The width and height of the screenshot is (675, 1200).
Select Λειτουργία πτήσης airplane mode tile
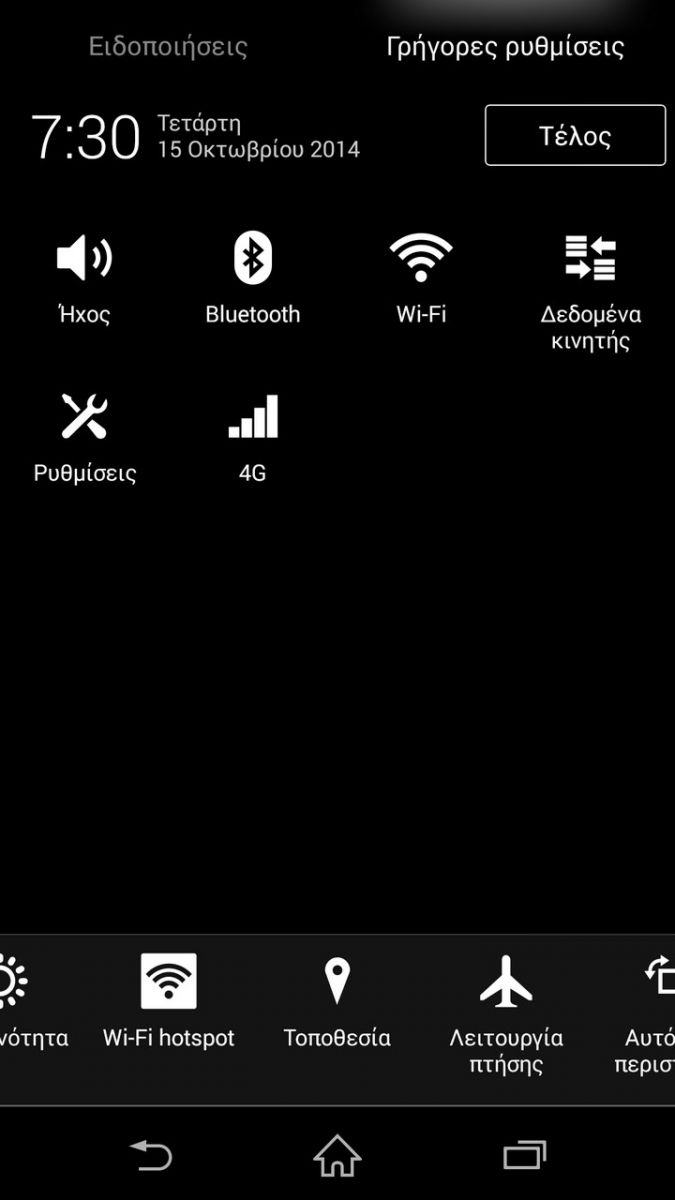coord(506,1014)
